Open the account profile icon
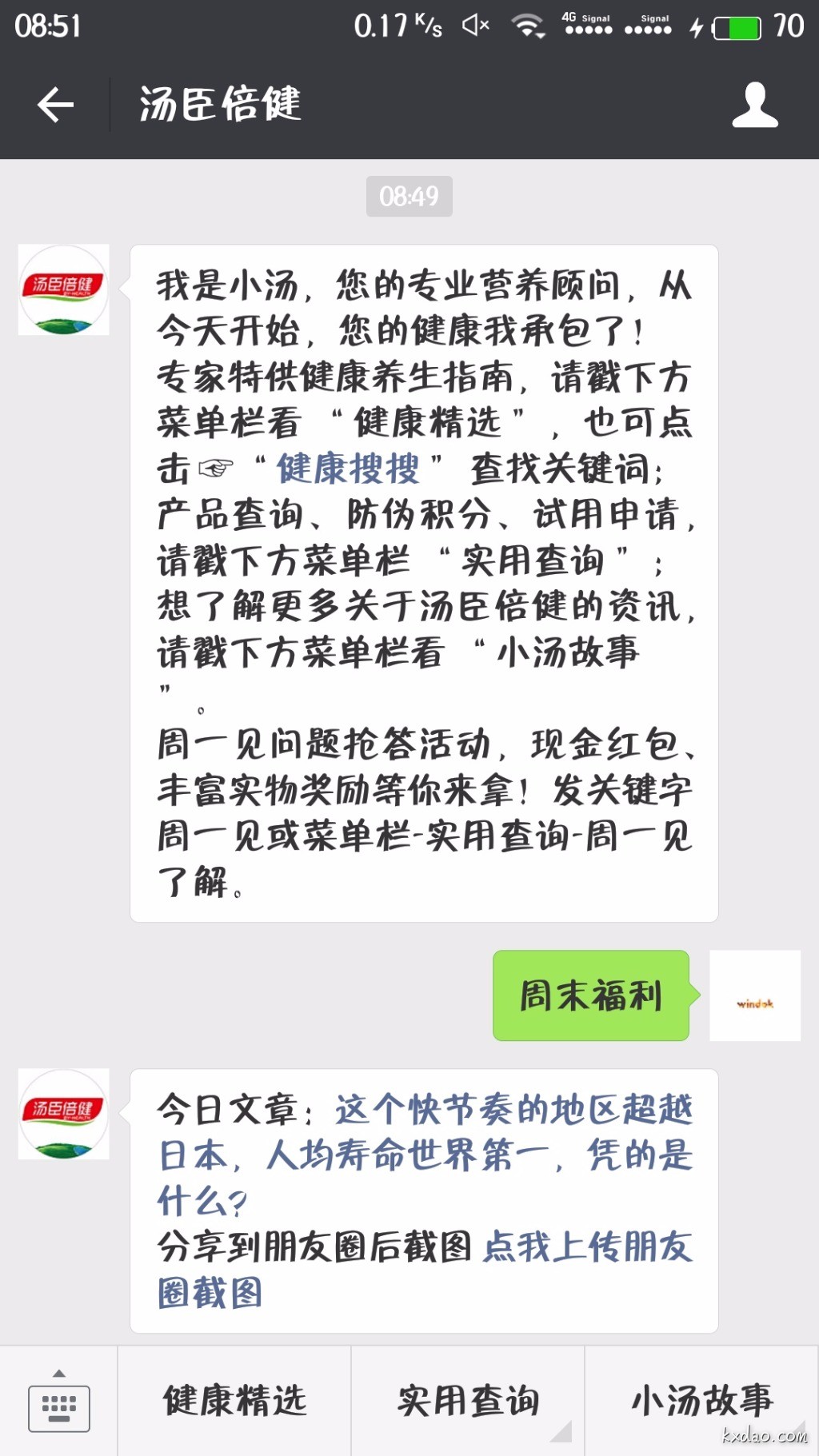Image resolution: width=819 pixels, height=1456 pixels. pos(754,105)
